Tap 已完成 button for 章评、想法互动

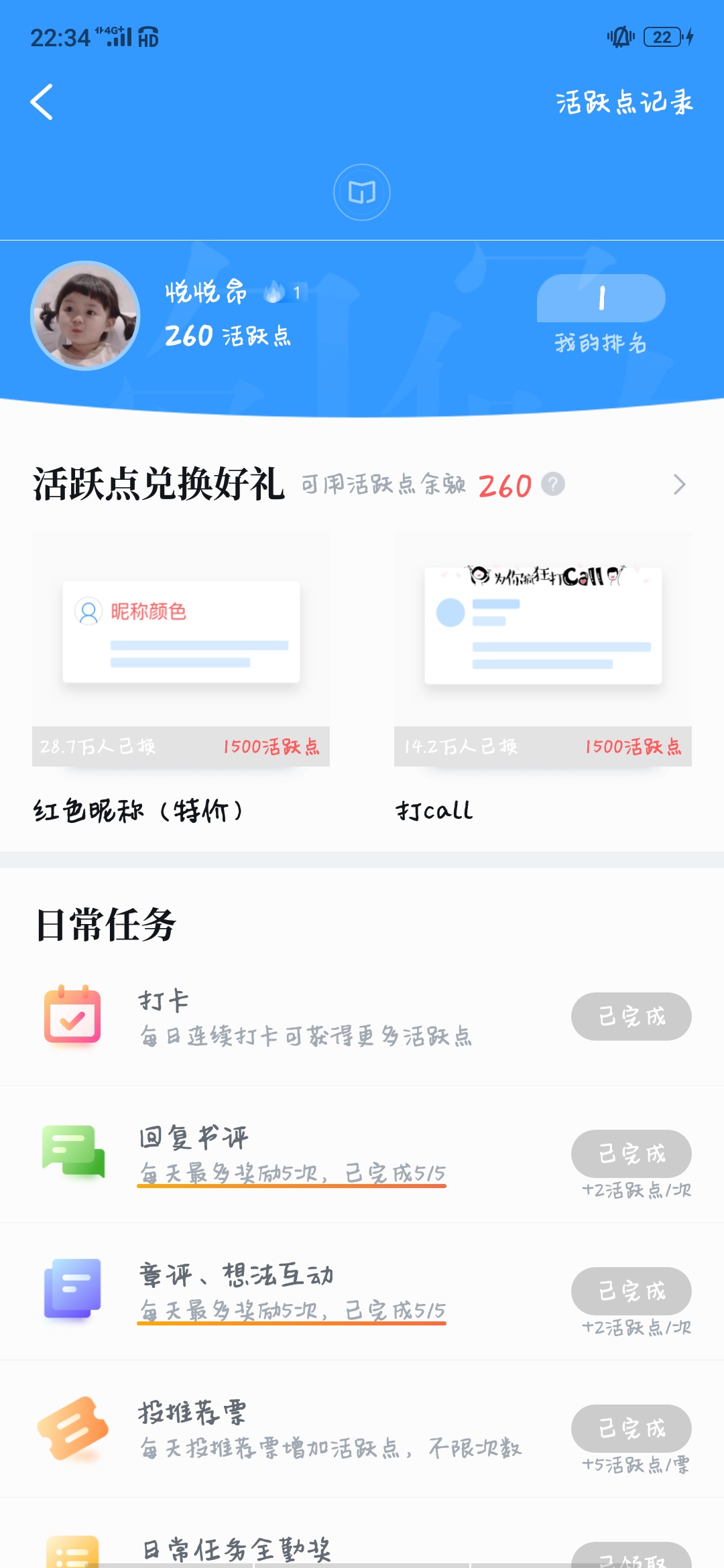pos(631,1291)
